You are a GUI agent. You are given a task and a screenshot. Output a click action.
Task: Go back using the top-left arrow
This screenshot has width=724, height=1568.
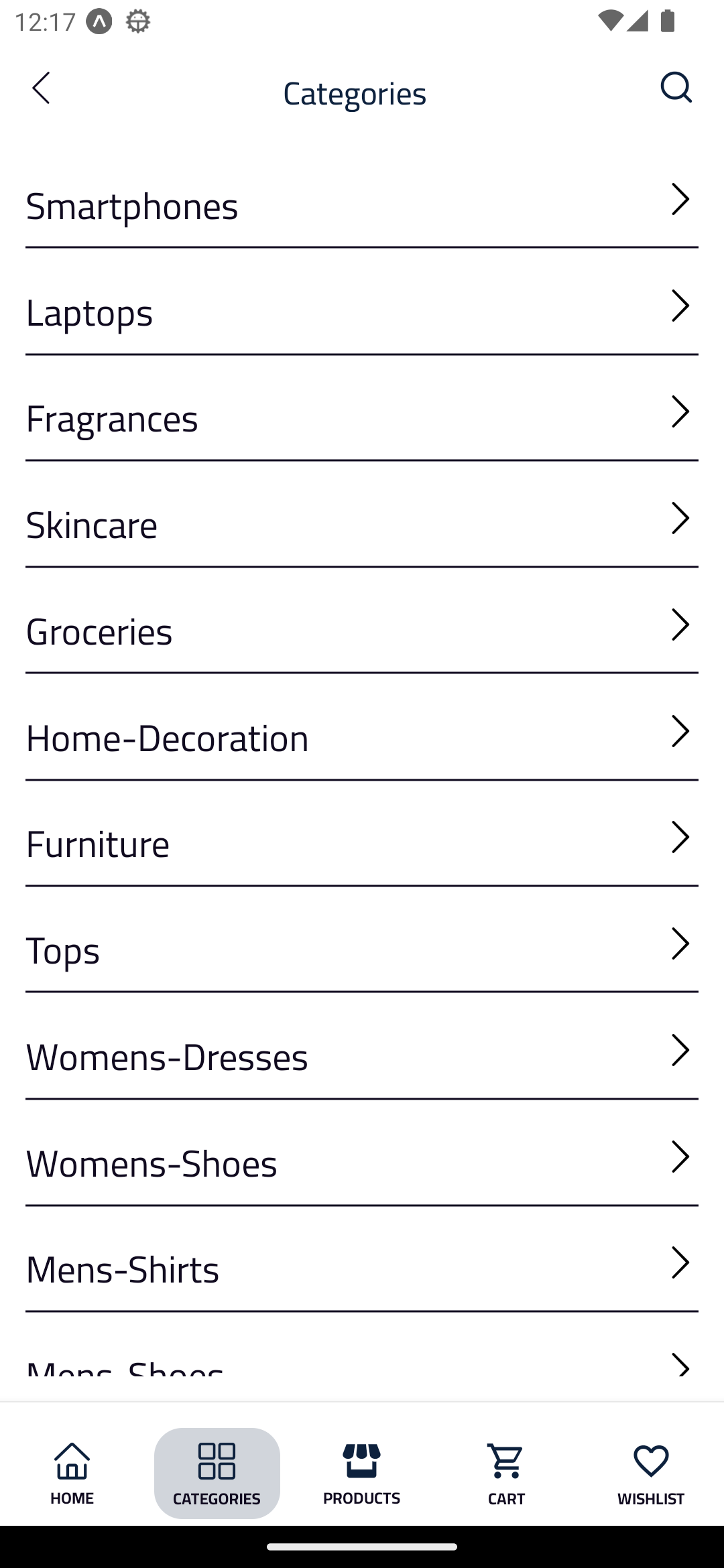point(42,88)
